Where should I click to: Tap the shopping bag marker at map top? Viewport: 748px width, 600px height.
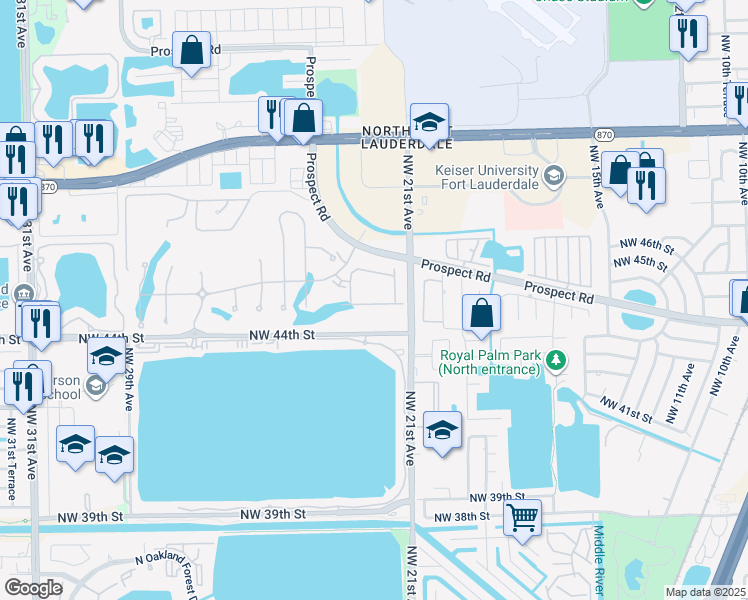[191, 50]
